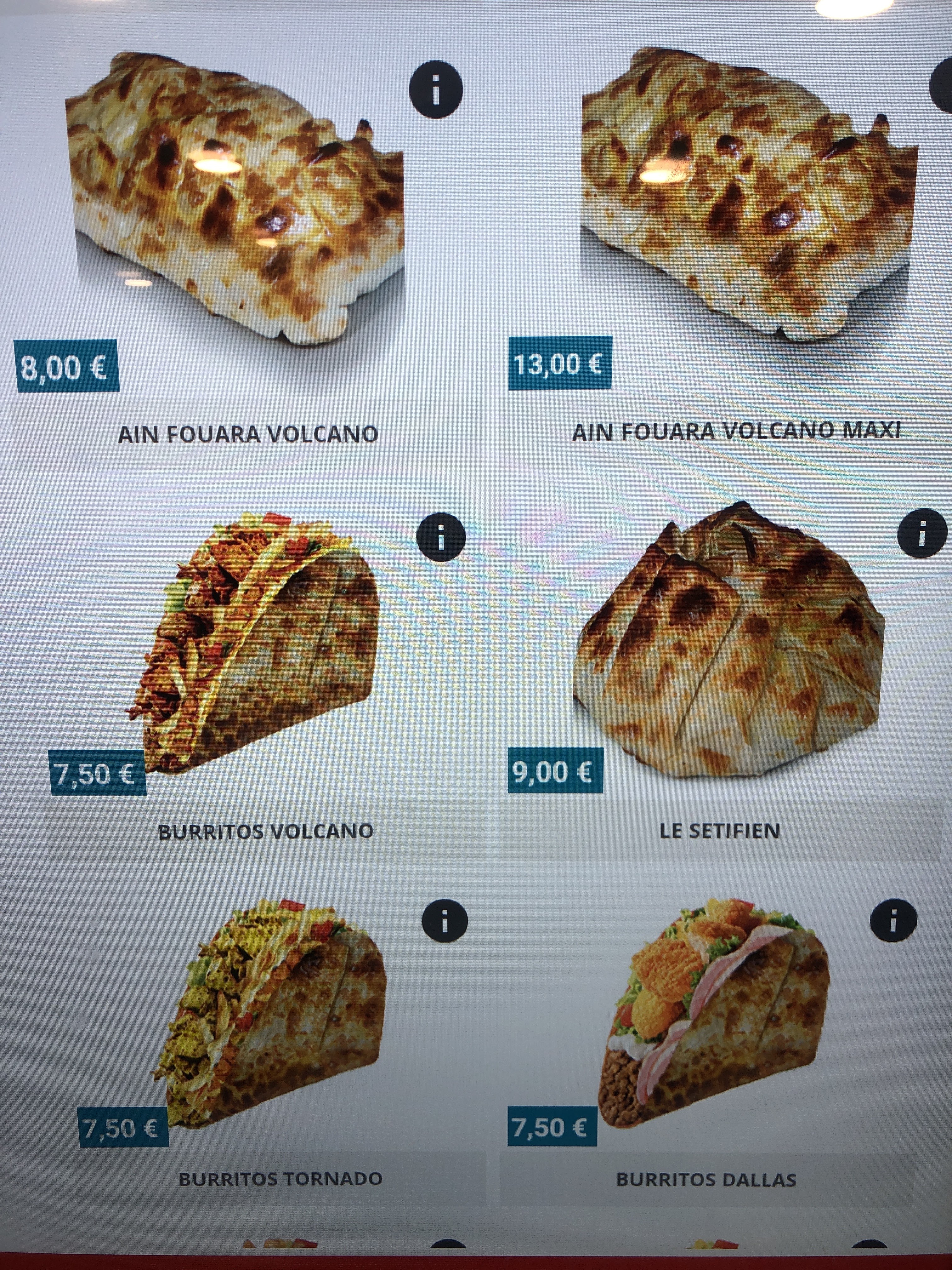Screen dimensions: 952x1270
Task: Open info for Ain Fouara Volcano
Action: pos(435,89)
